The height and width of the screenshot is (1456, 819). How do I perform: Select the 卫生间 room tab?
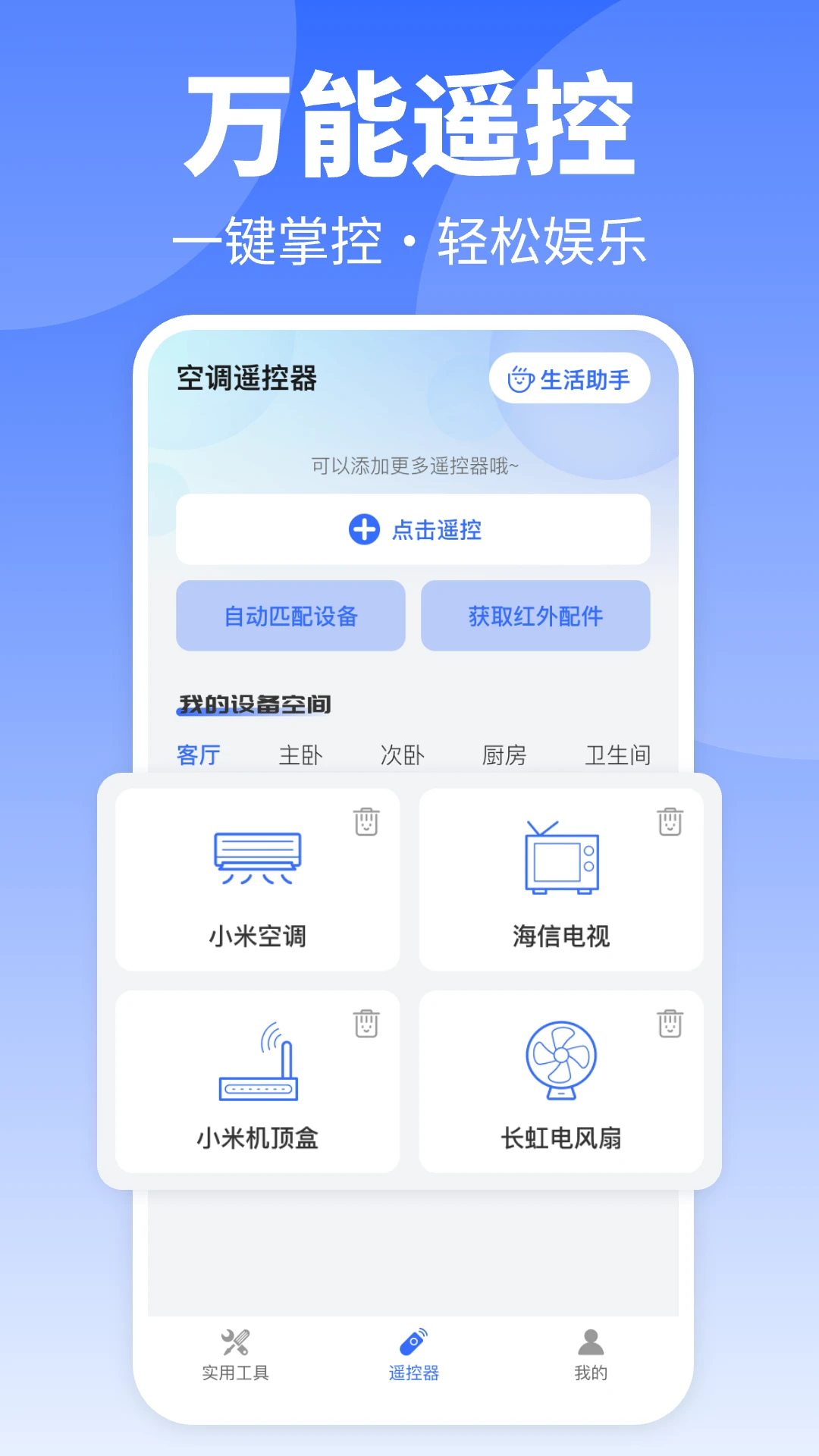click(x=618, y=755)
